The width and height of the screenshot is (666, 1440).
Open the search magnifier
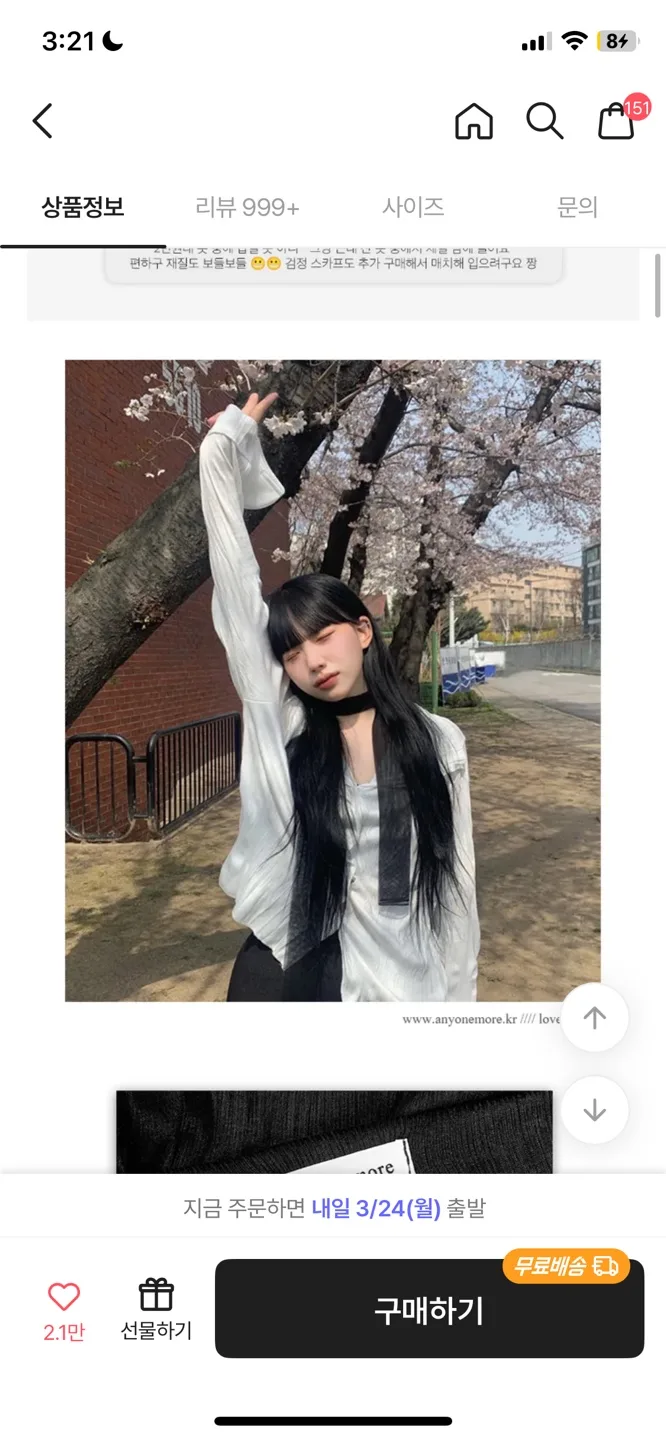click(544, 122)
